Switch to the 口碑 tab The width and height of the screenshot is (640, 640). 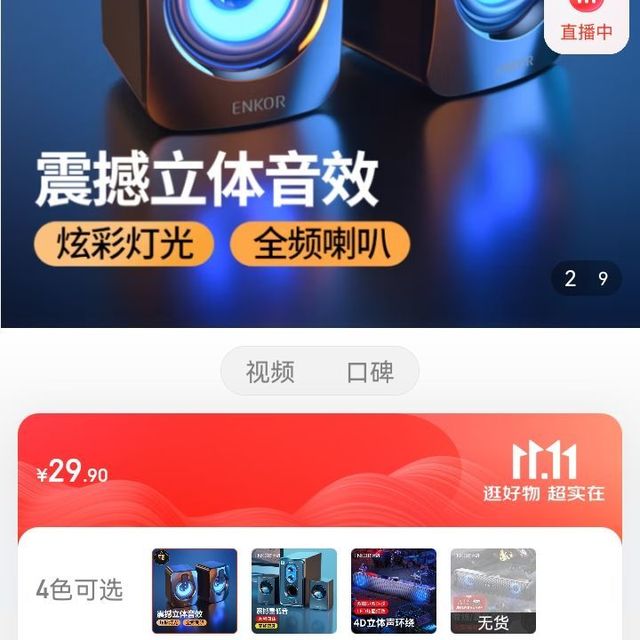pos(370,373)
